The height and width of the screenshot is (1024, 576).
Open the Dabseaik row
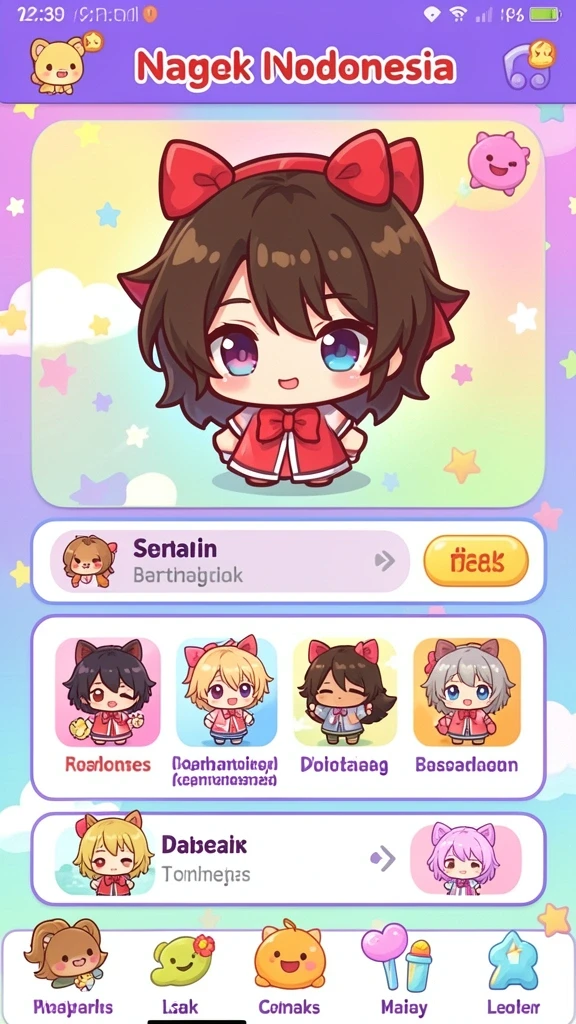coord(288,859)
